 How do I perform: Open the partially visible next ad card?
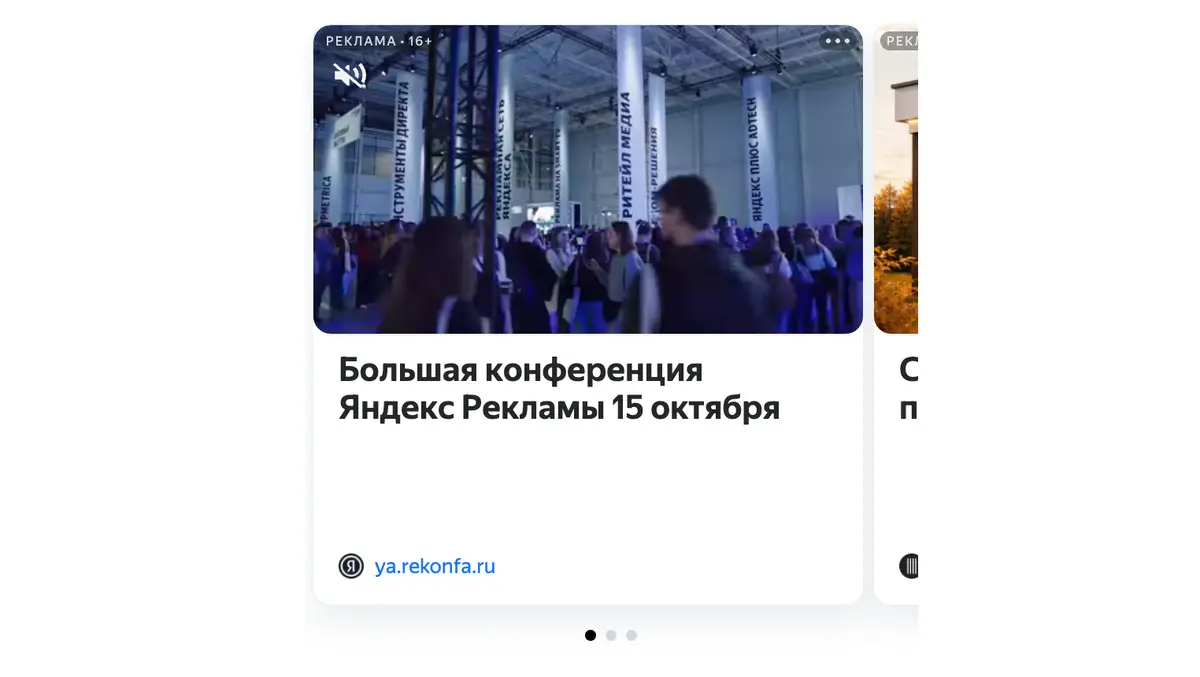[896, 314]
